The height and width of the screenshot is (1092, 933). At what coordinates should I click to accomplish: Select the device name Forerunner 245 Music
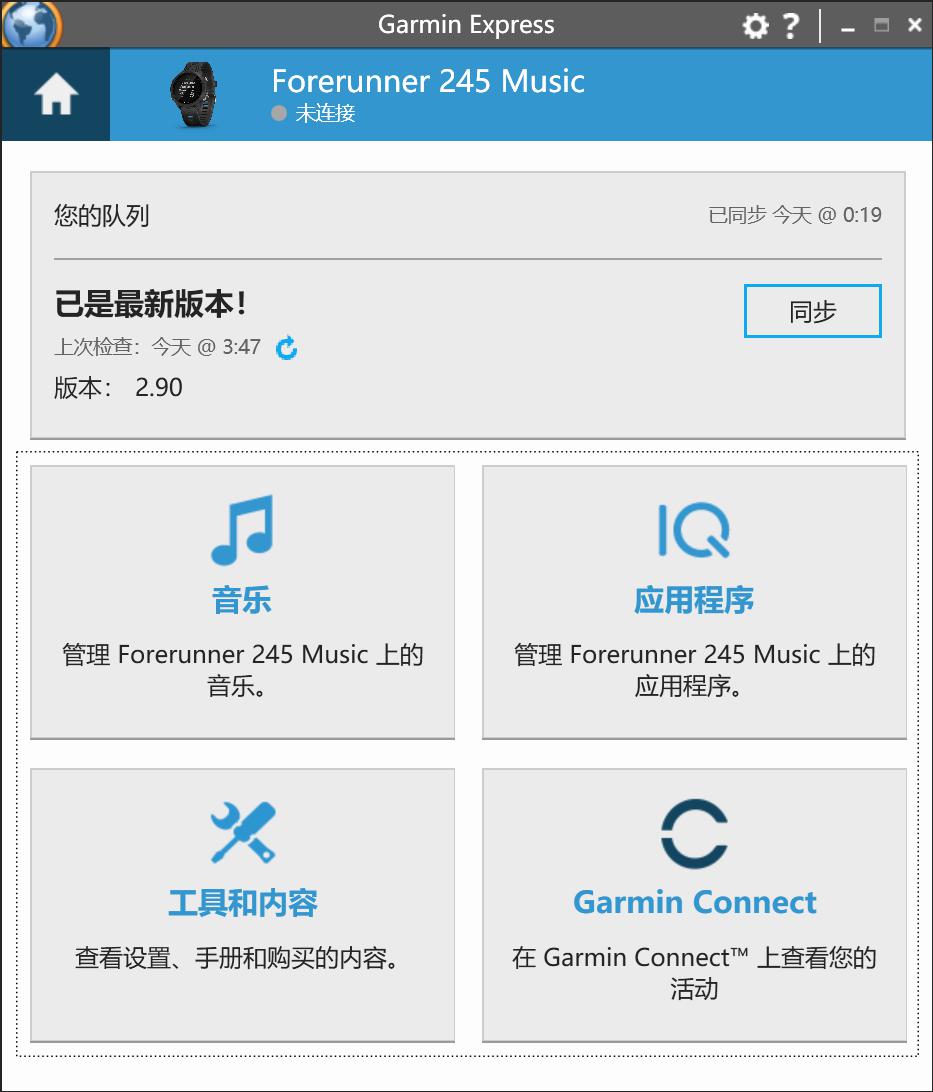(427, 82)
